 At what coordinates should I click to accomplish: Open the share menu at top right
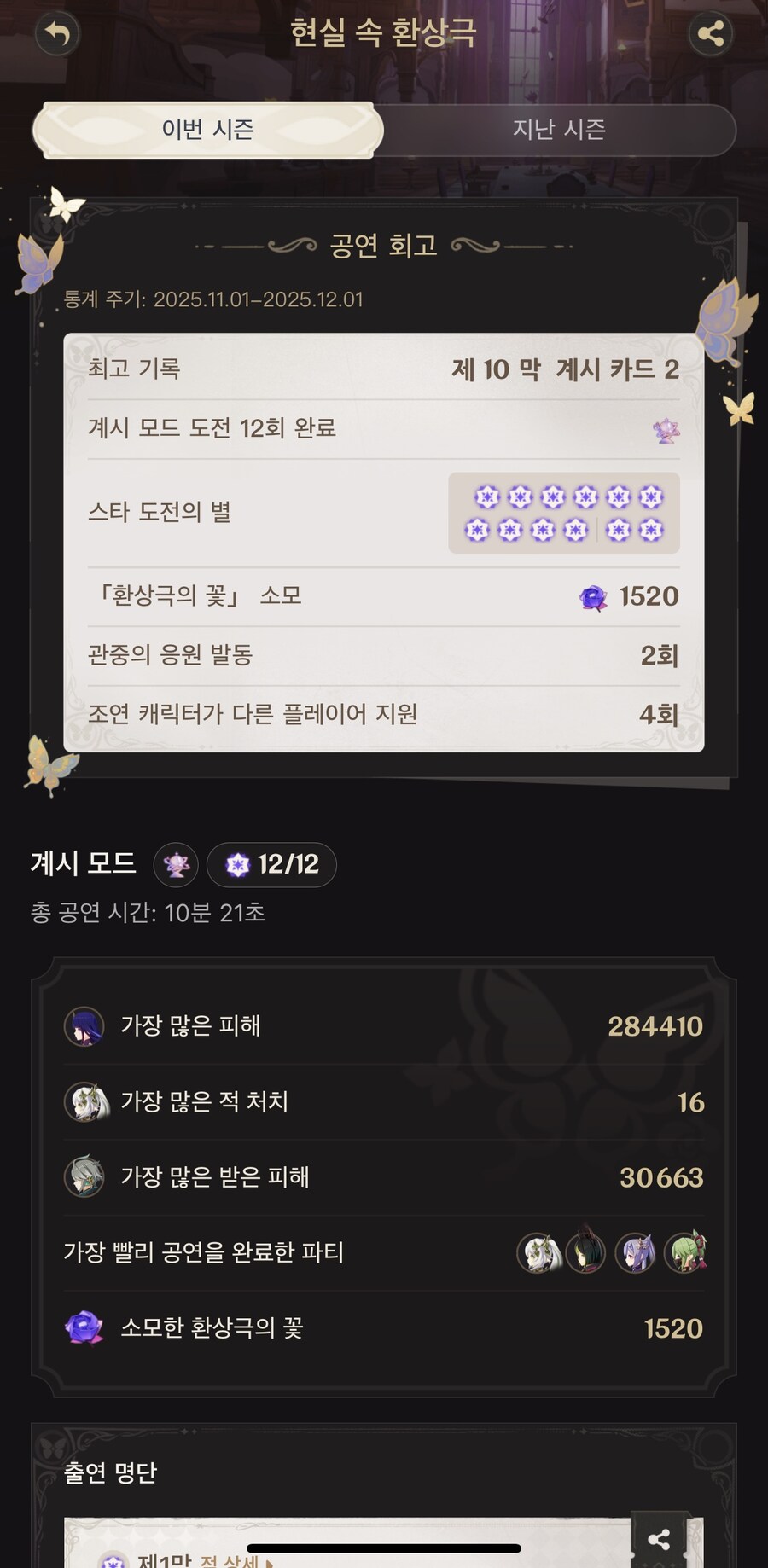pos(710,34)
